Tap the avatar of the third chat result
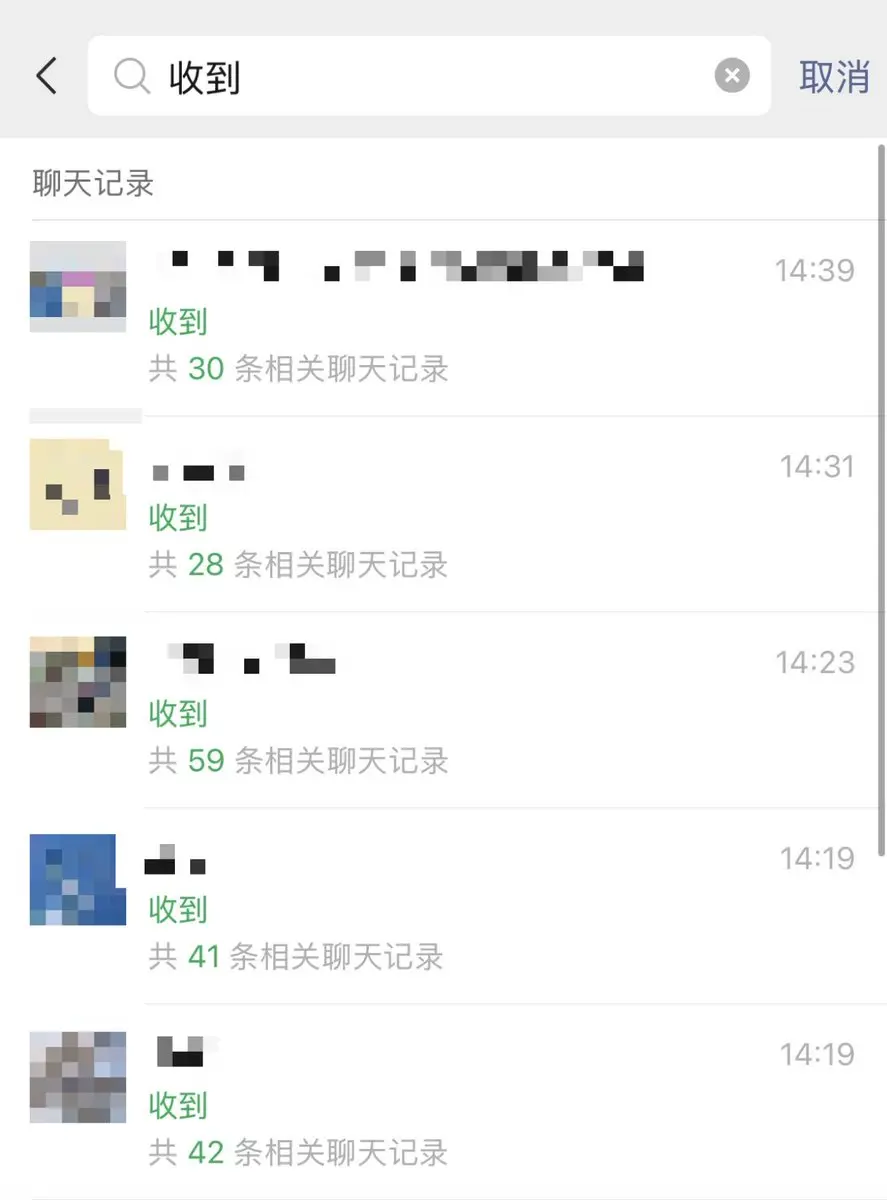 77,679
